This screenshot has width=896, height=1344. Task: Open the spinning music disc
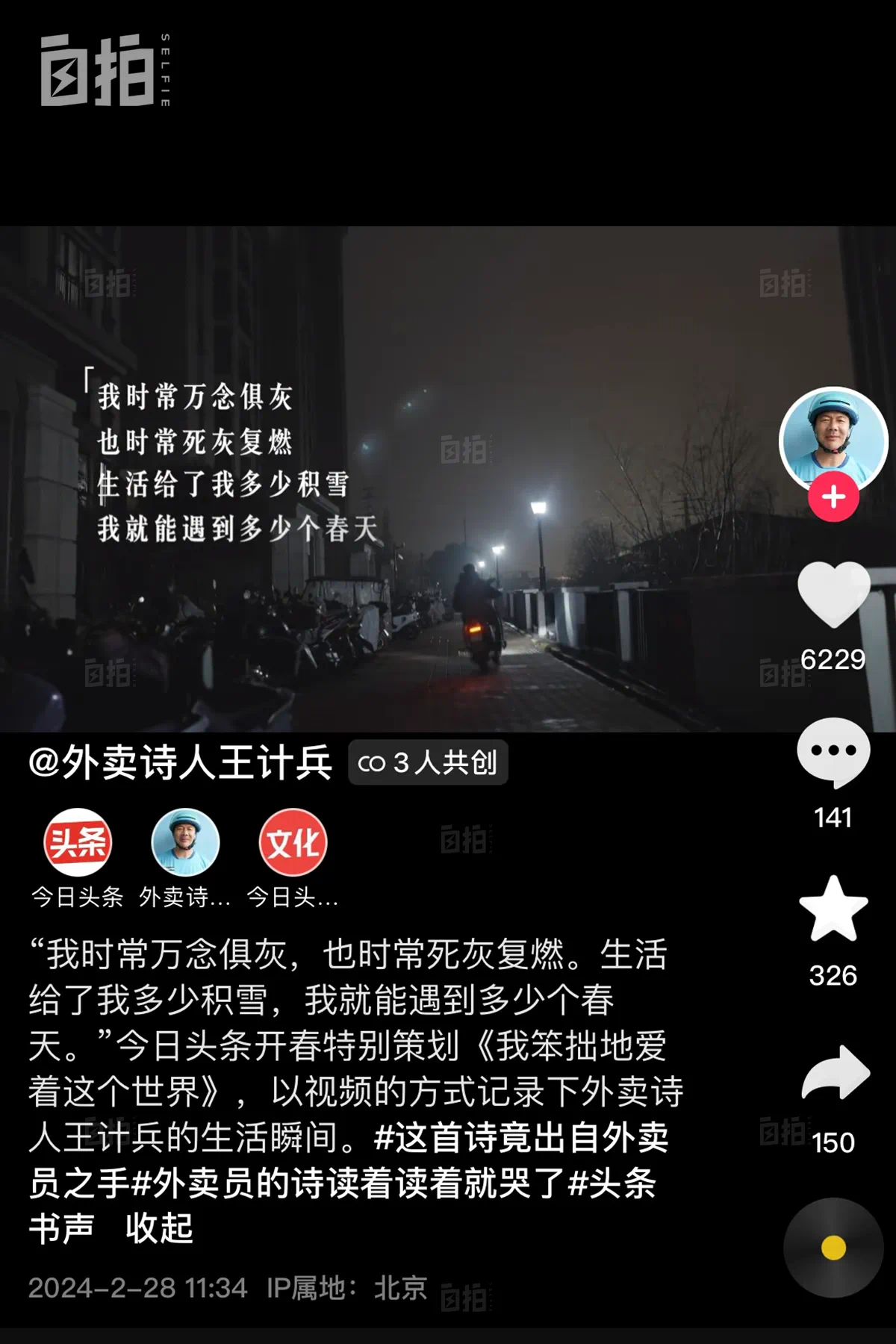coord(833,1247)
